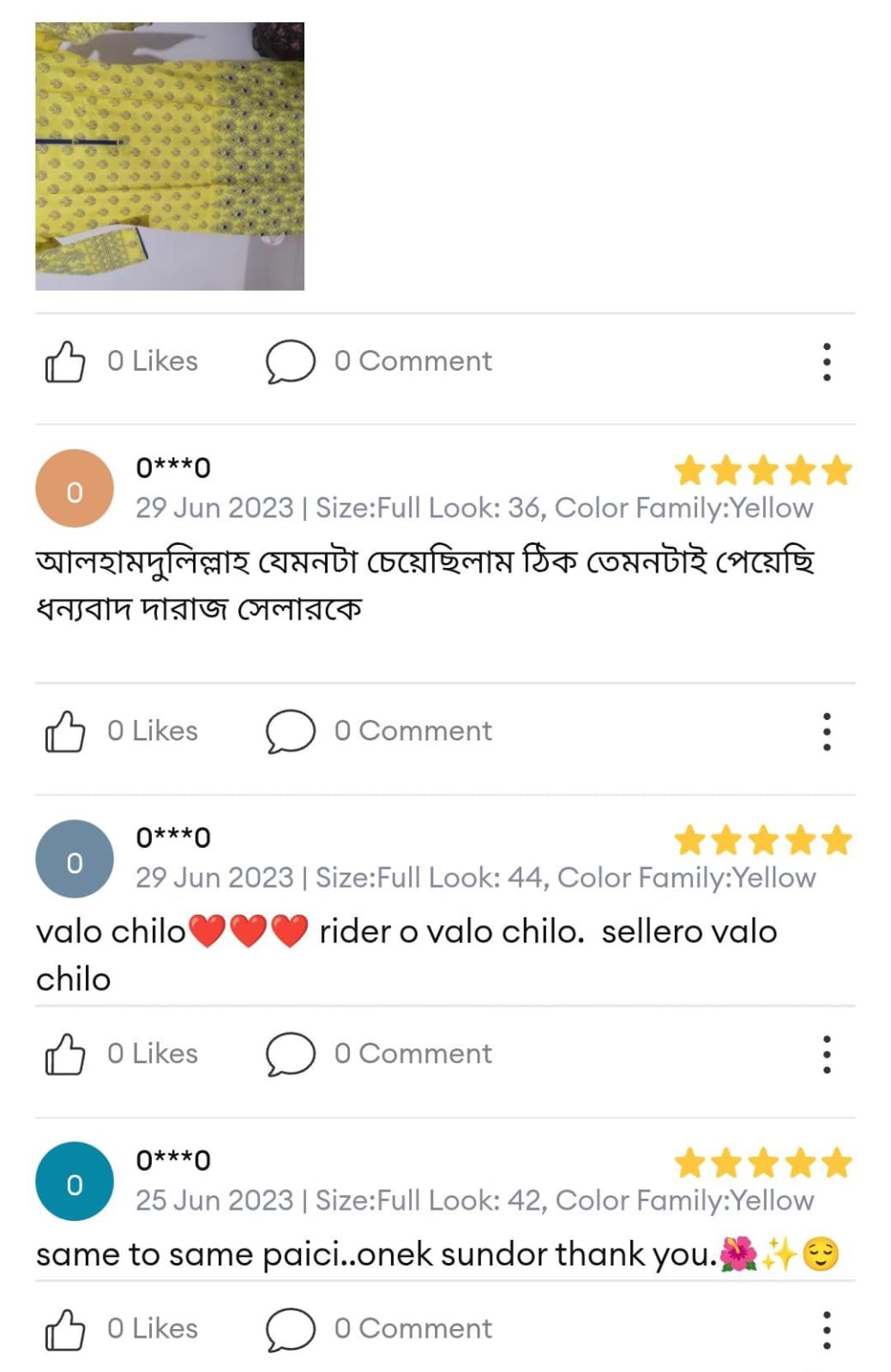The width and height of the screenshot is (891, 1372).
Task: Comment on the "same to same paici" review
Action: point(291,1329)
